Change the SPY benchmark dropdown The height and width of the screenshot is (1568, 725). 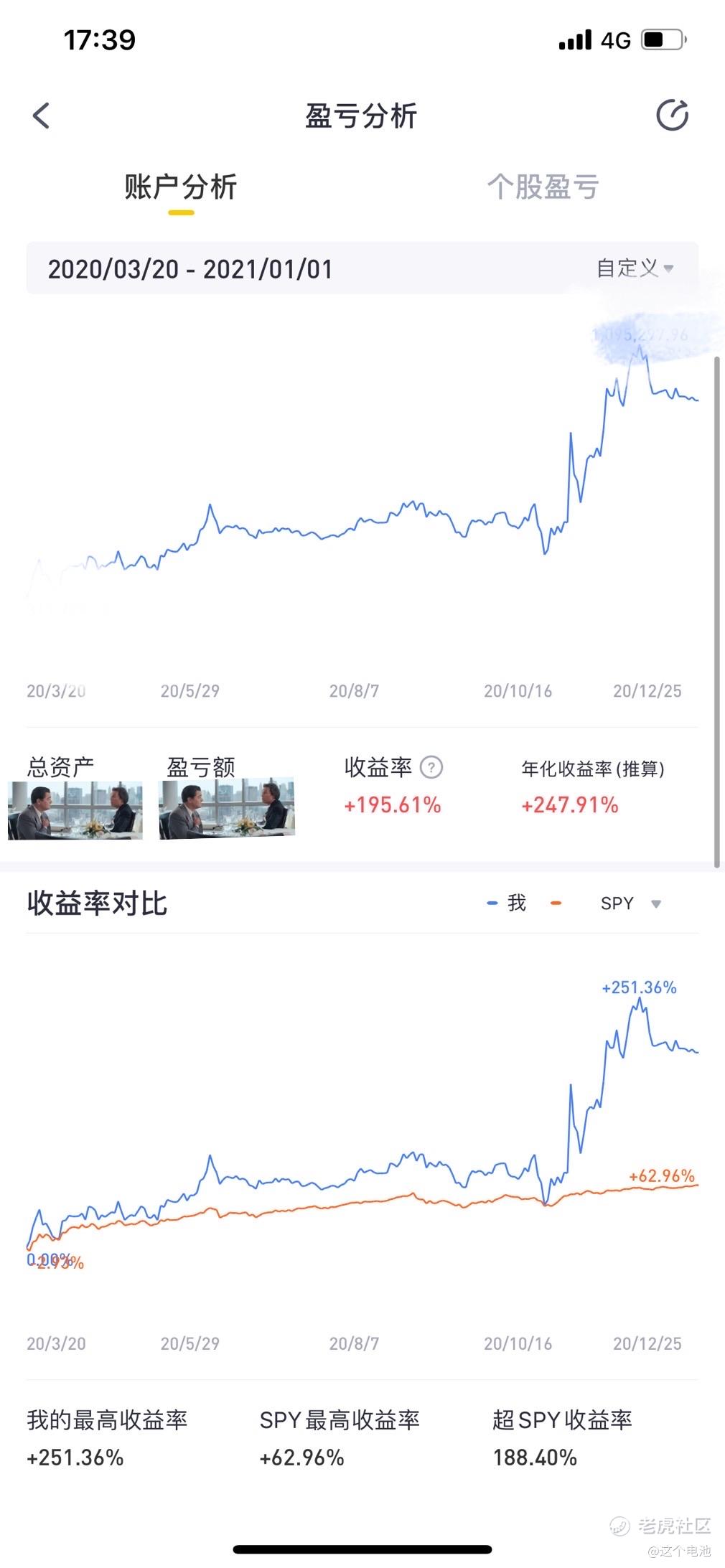[630, 903]
